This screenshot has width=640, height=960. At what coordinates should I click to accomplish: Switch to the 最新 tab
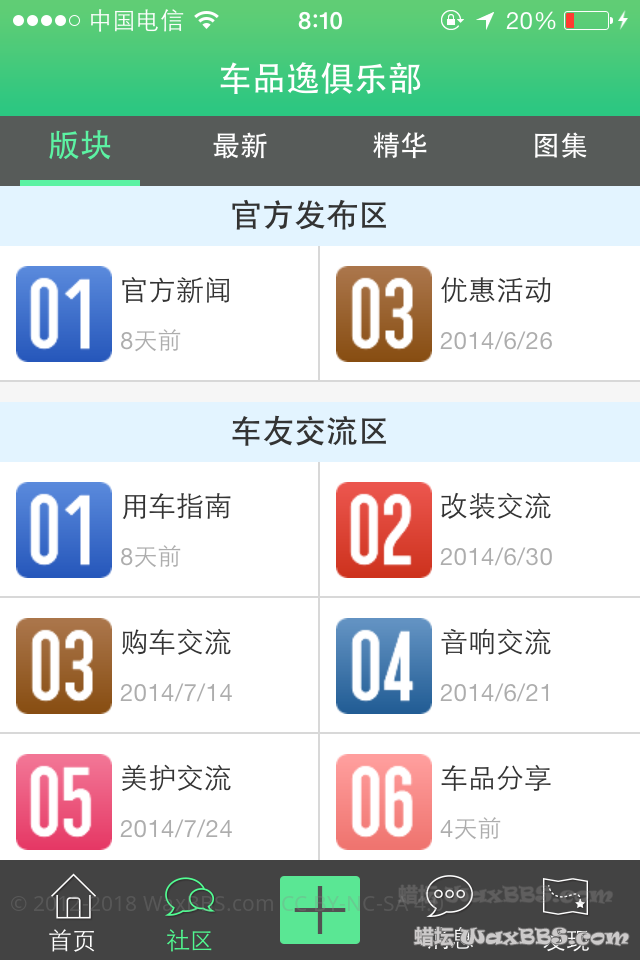pos(240,147)
